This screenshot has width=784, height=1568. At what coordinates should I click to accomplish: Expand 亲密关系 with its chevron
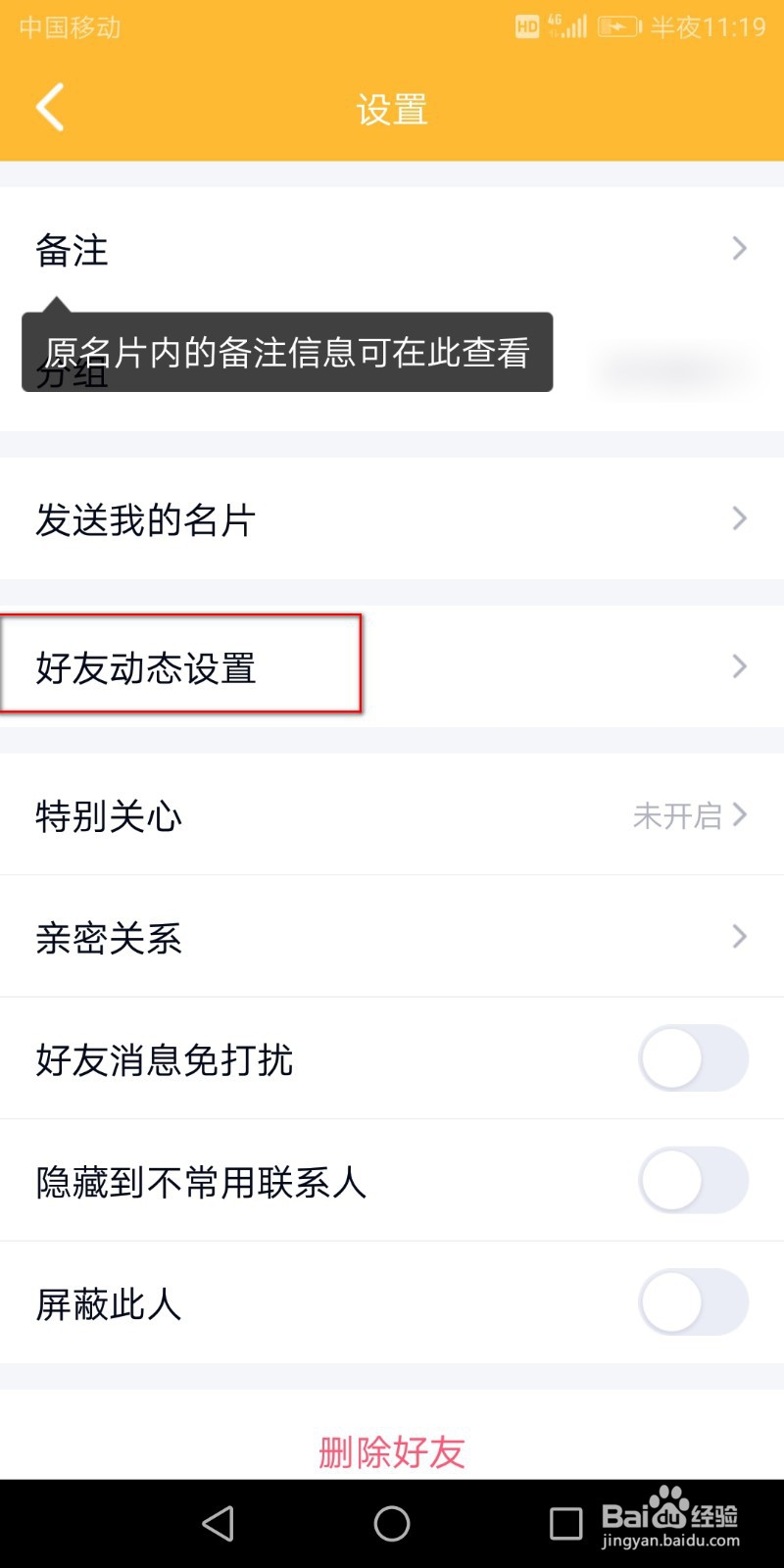click(739, 937)
